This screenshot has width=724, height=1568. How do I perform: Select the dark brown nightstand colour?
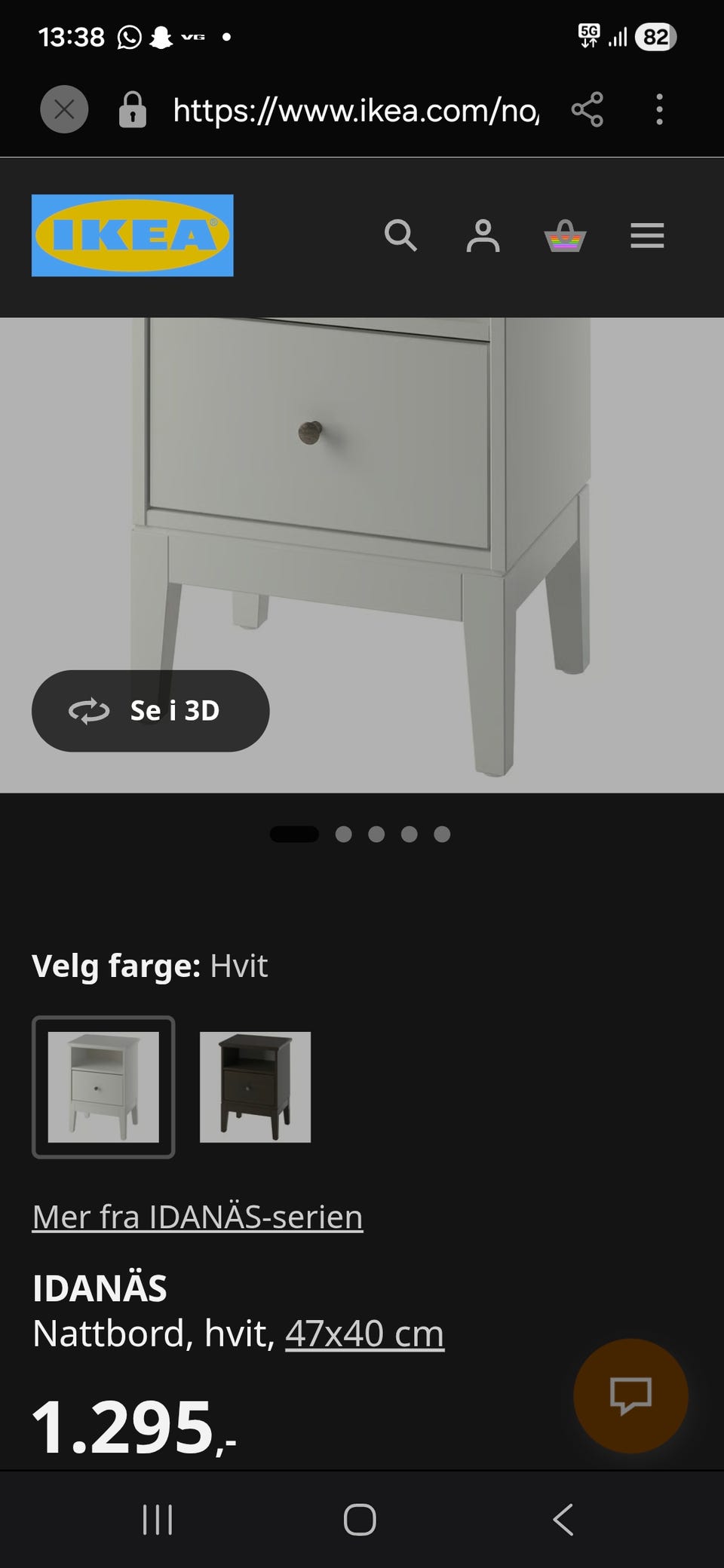(255, 1087)
